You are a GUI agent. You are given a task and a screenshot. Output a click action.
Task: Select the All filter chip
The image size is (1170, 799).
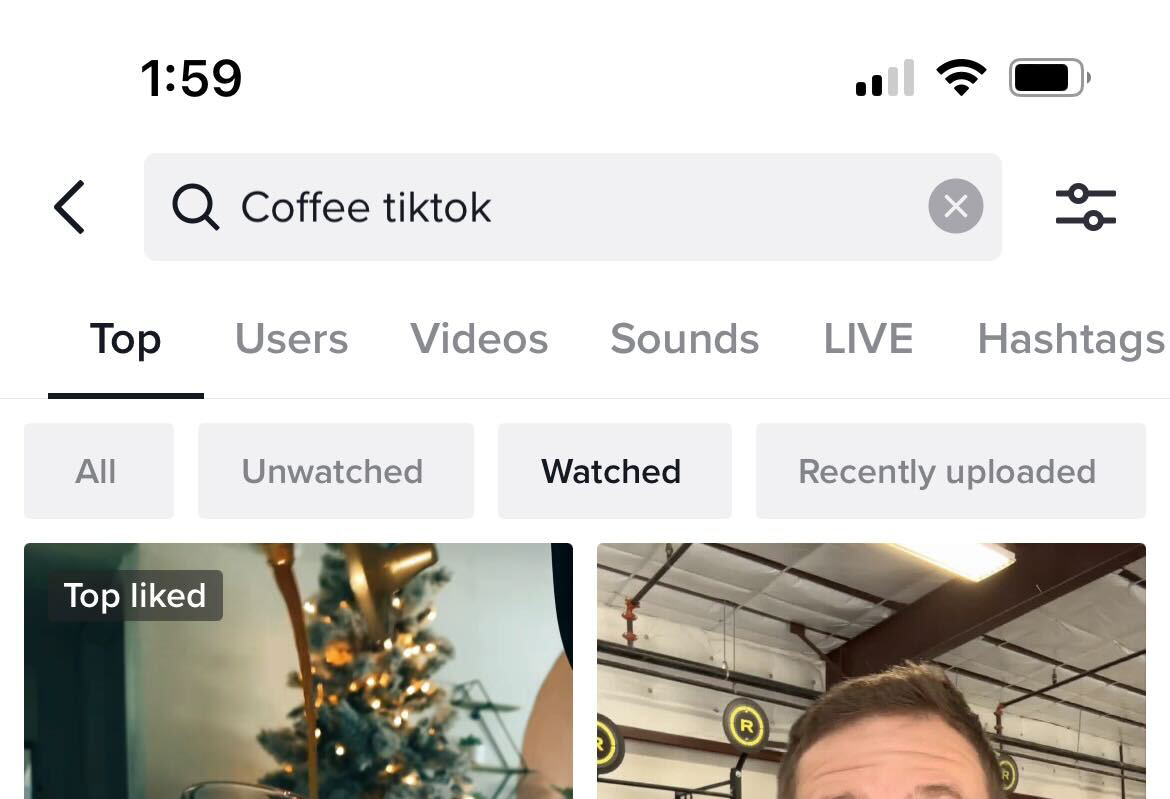98,471
